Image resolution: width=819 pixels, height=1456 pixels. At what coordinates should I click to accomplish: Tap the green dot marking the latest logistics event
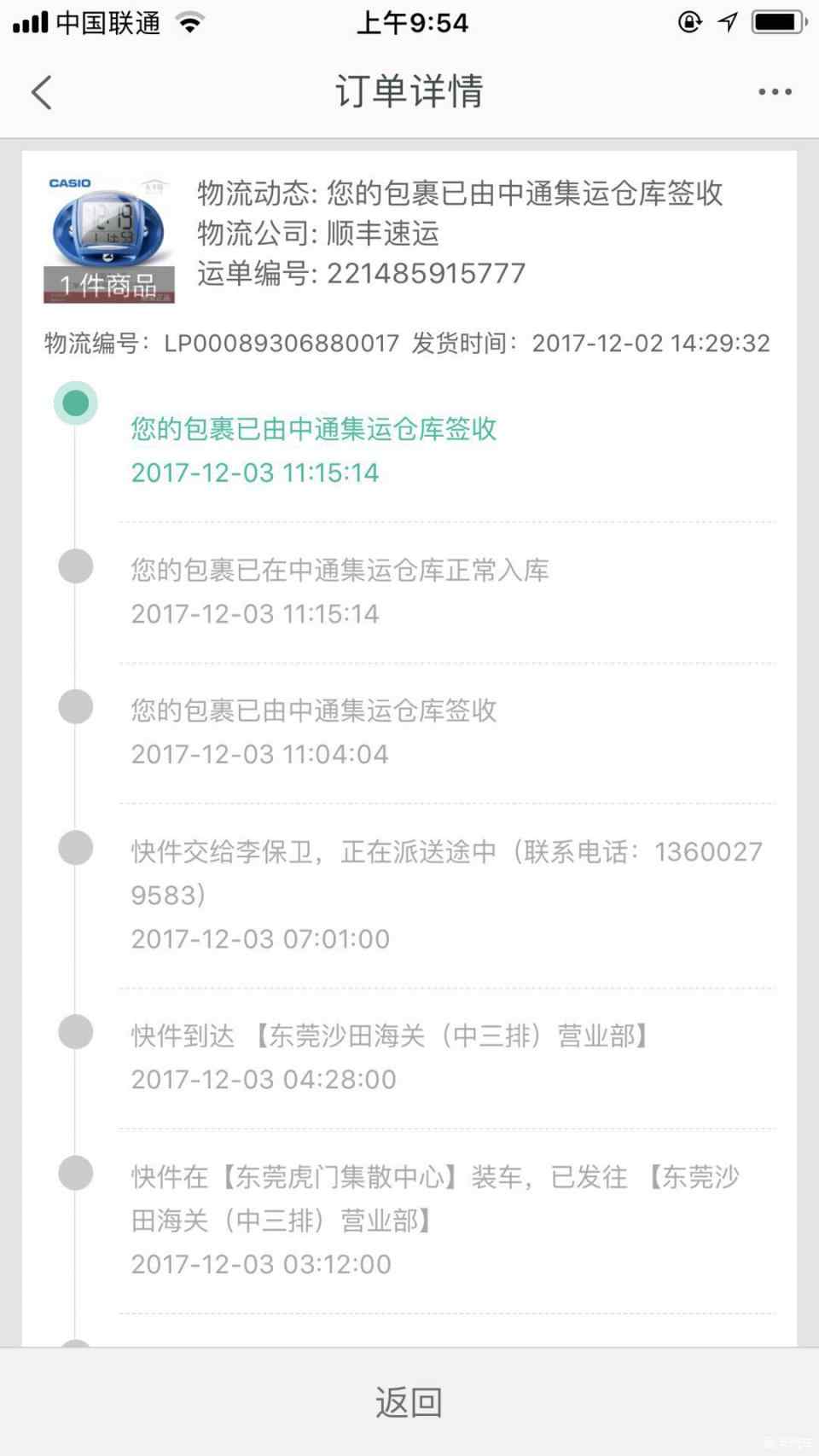pos(75,403)
